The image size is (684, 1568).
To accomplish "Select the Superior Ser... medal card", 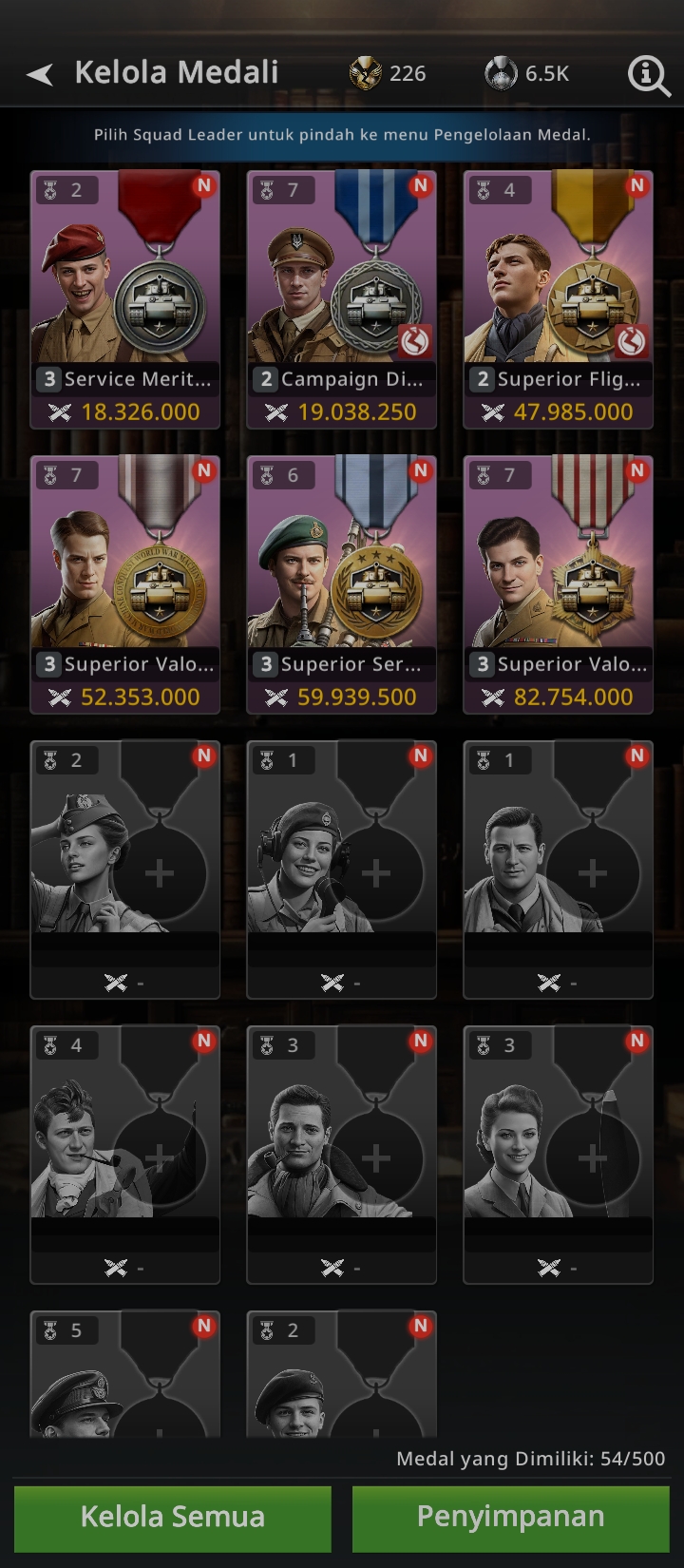I will coord(342,584).
